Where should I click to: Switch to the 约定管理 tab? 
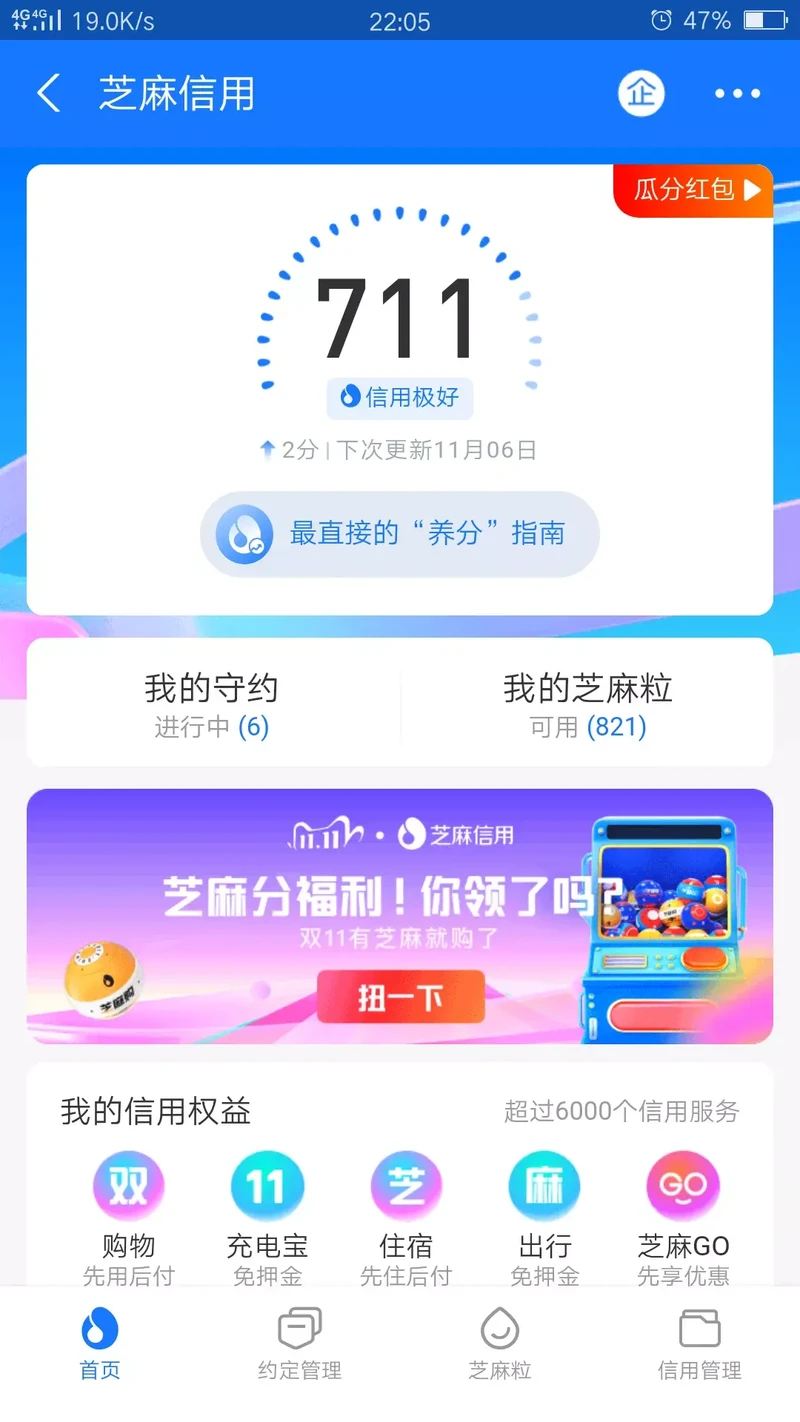click(300, 1344)
